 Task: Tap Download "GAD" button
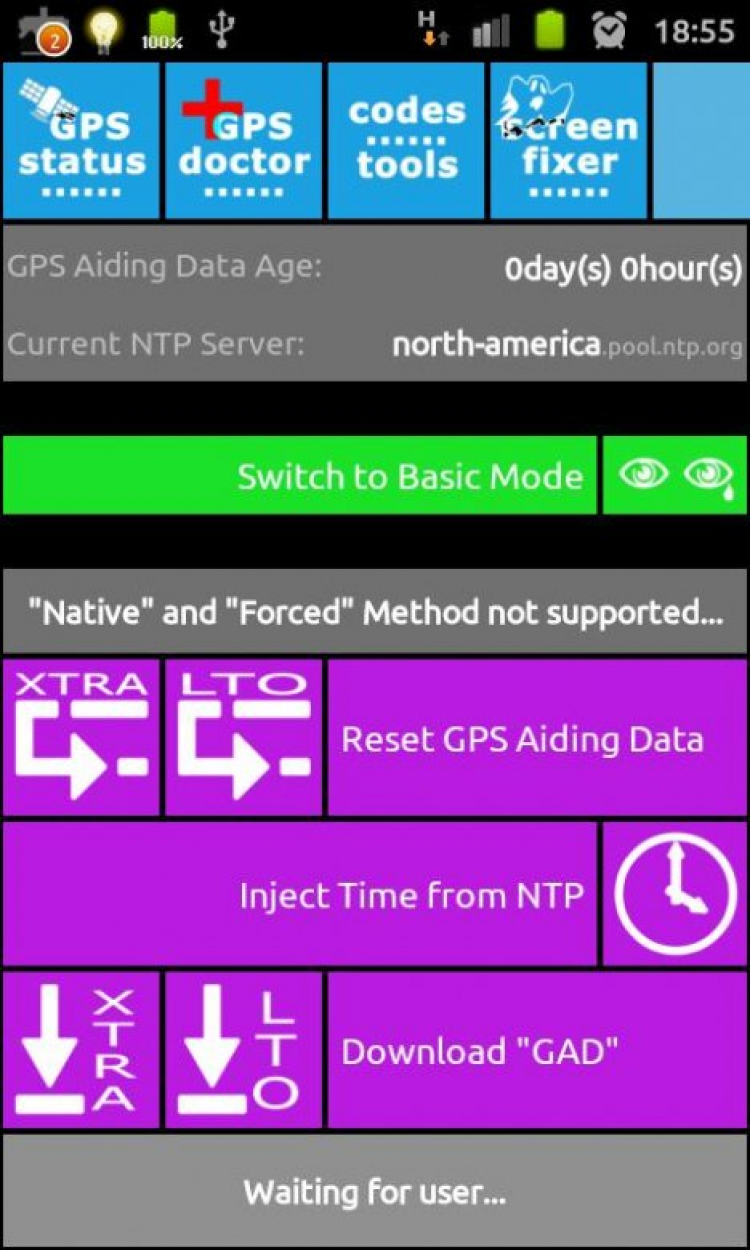pyautogui.click(x=537, y=1051)
